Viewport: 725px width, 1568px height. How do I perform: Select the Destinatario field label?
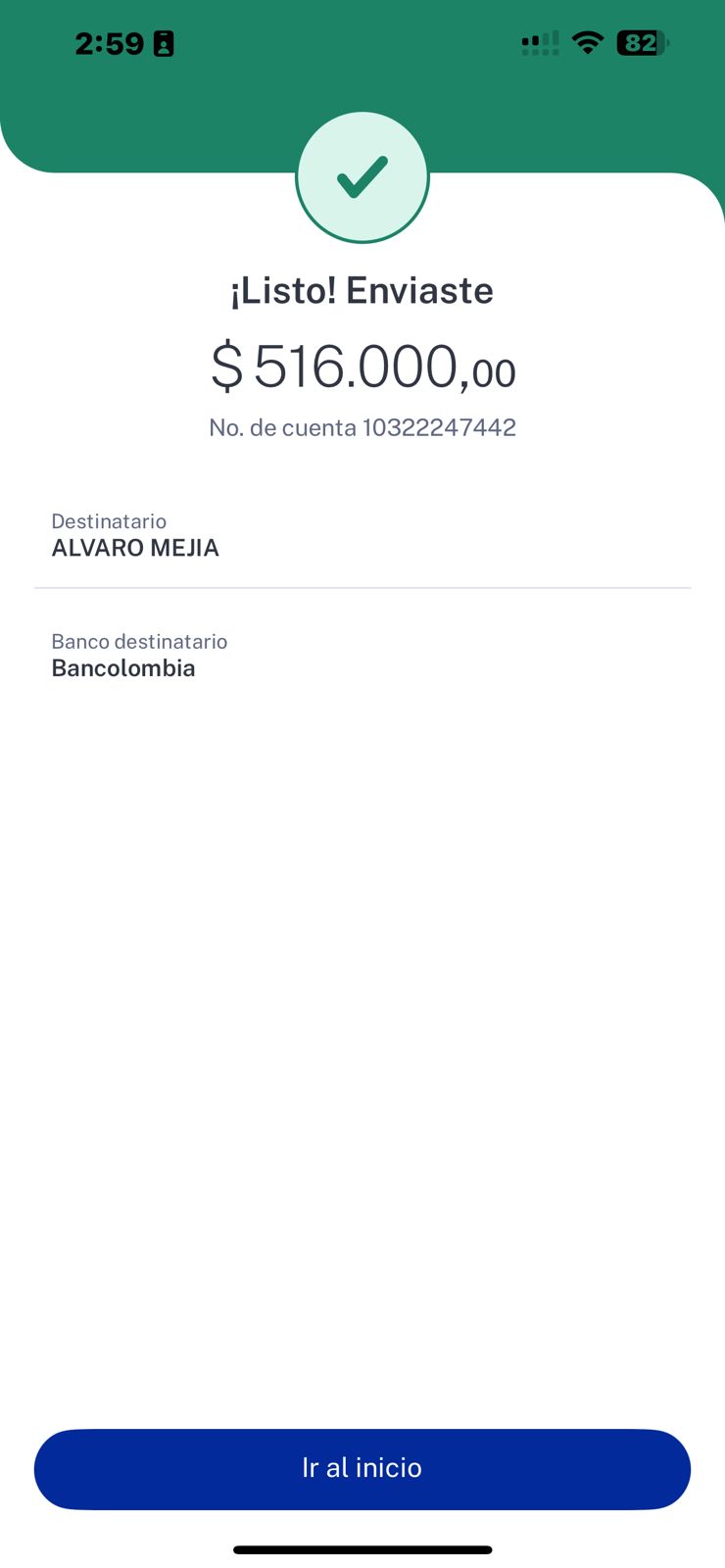[109, 521]
